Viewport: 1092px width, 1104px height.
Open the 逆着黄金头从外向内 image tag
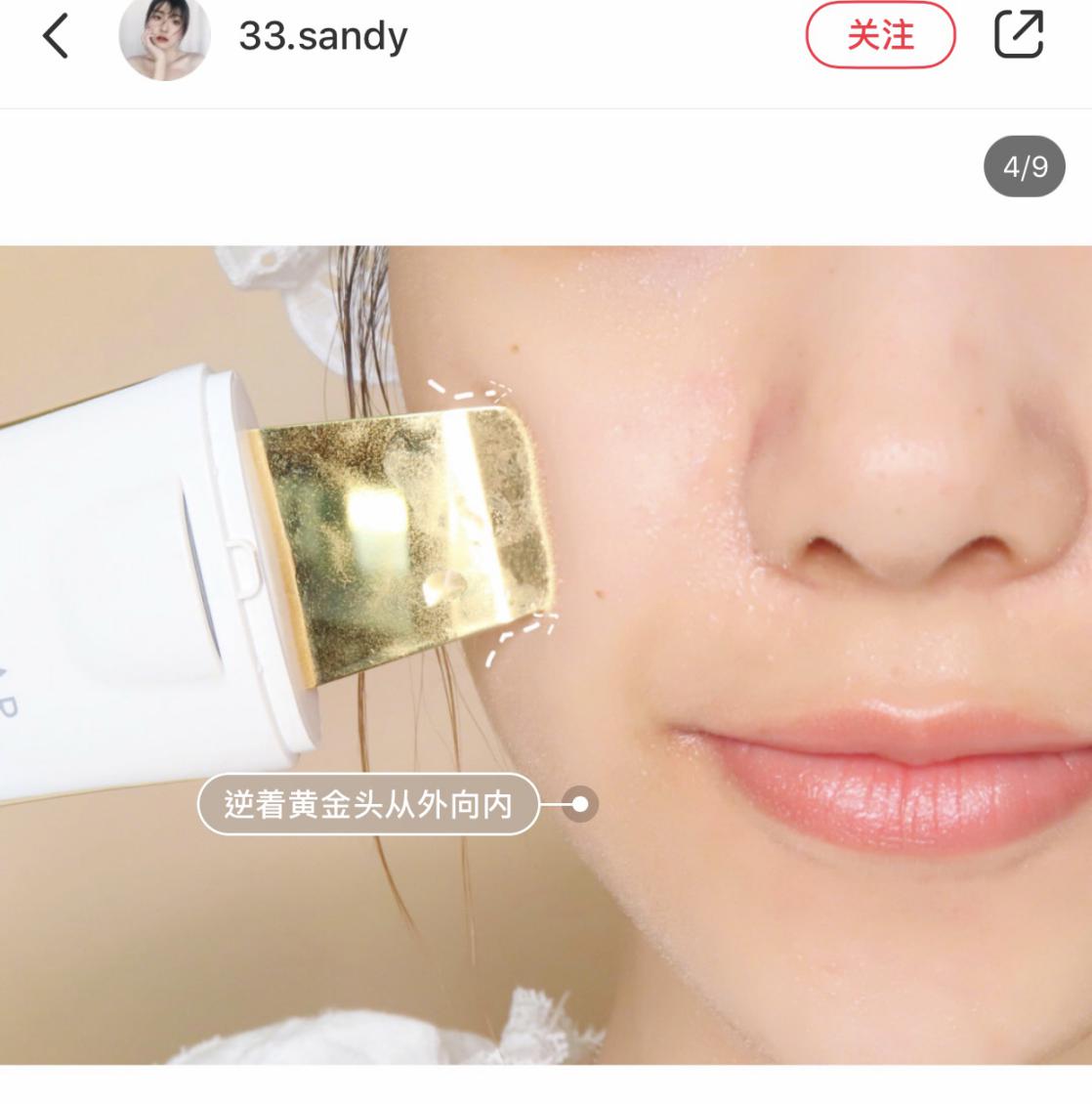click(x=368, y=804)
